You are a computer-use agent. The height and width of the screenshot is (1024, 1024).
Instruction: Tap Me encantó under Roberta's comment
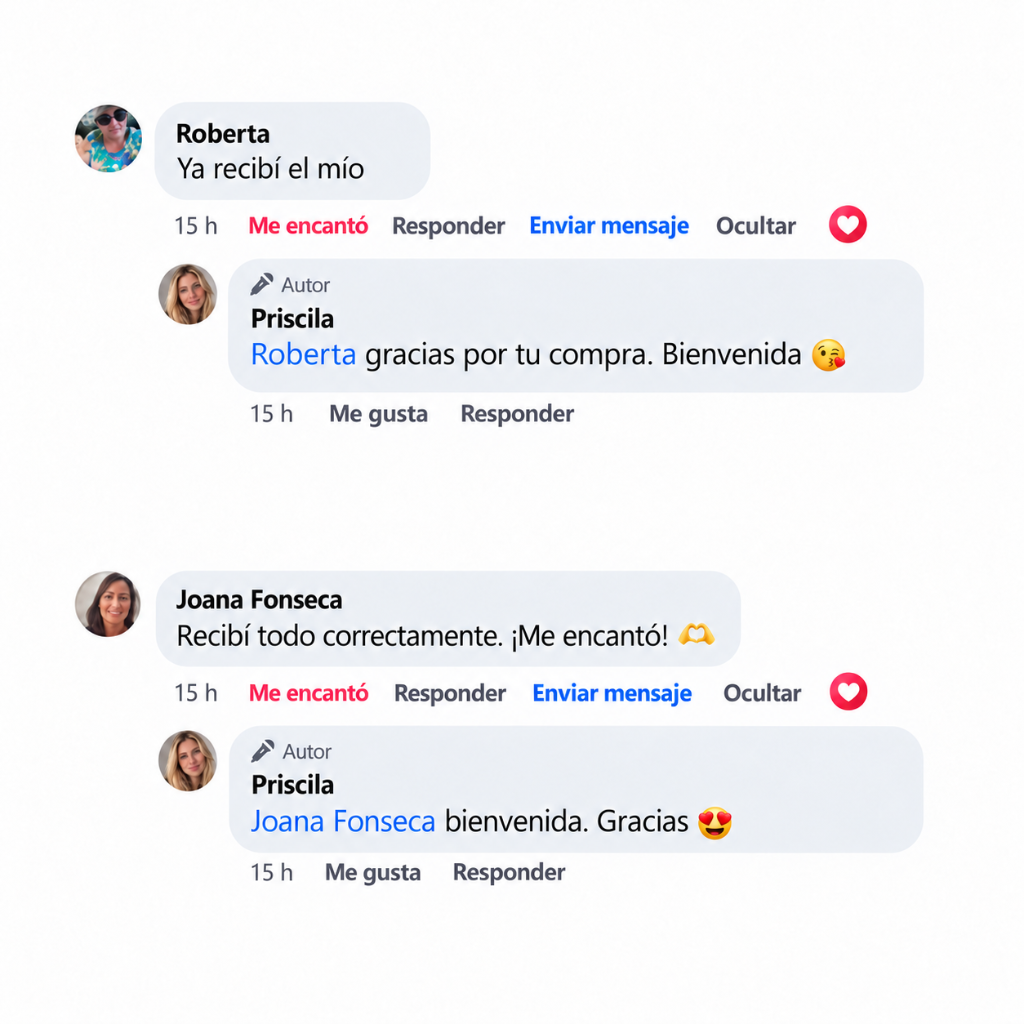(x=308, y=226)
